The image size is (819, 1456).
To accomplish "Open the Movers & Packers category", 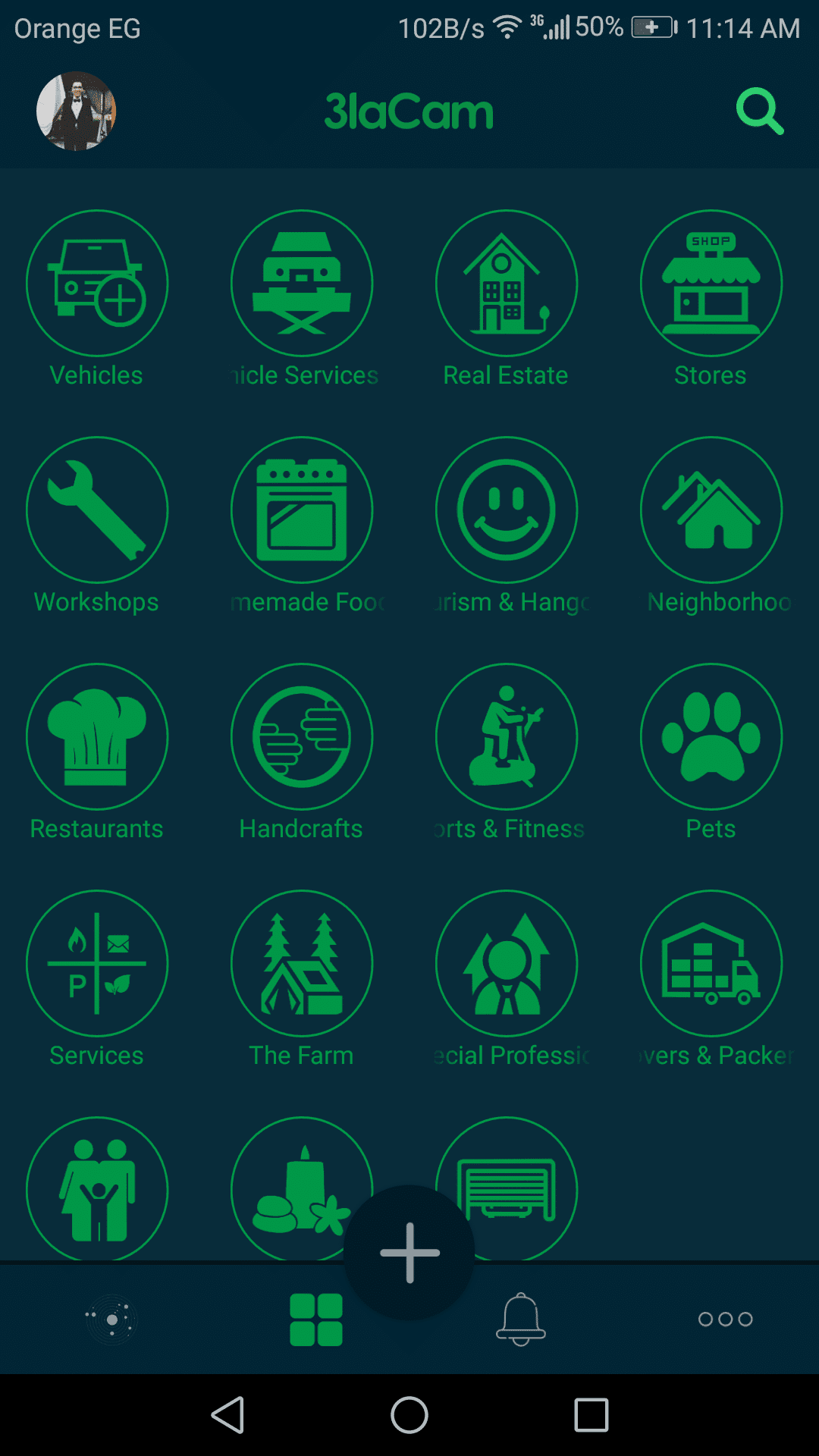I will point(711,963).
